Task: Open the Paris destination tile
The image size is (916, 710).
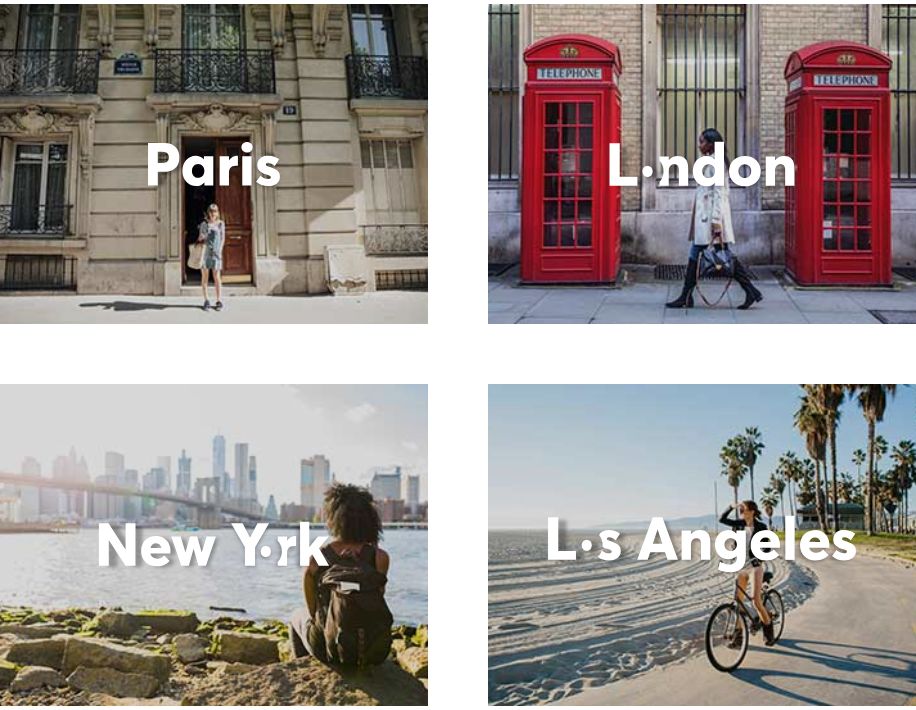Action: [213, 164]
